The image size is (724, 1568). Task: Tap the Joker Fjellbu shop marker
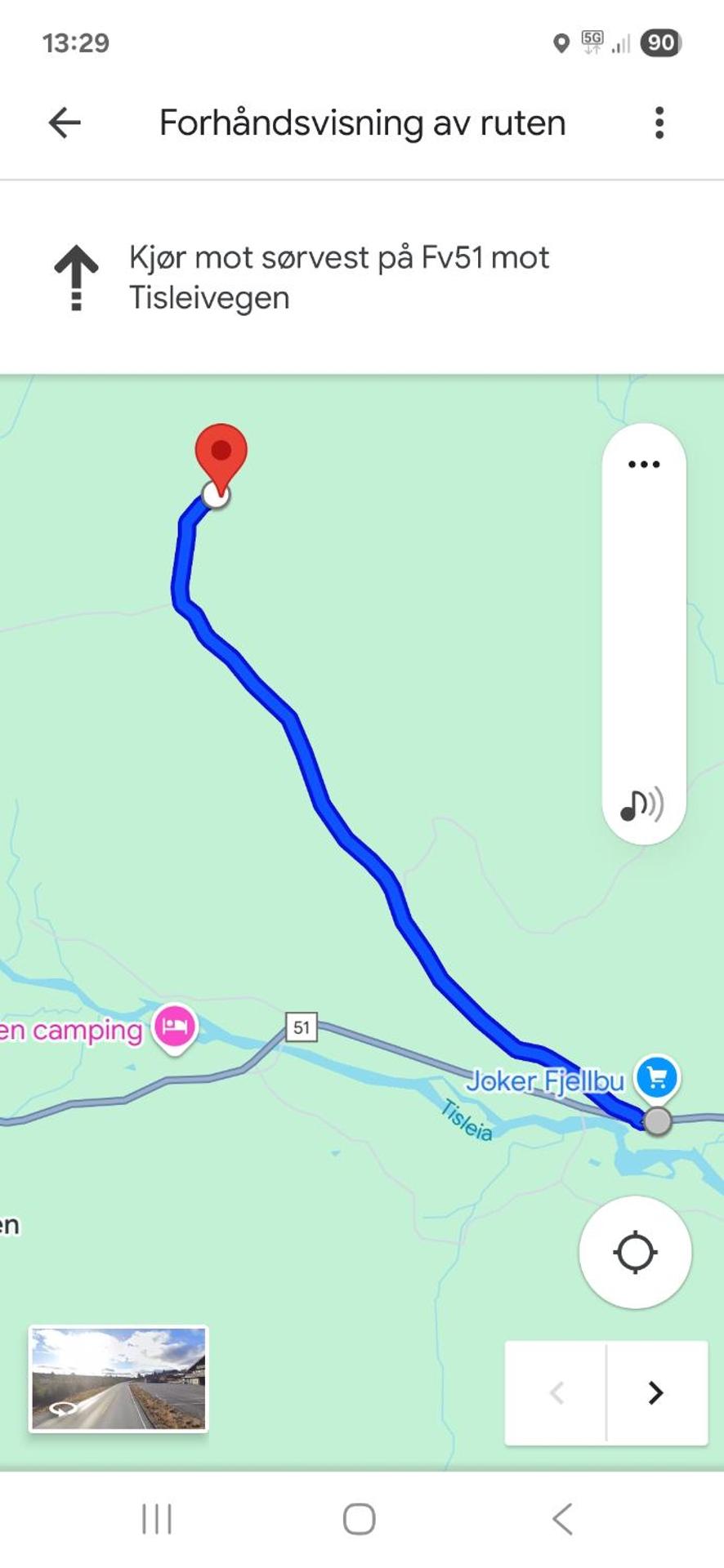click(657, 1077)
